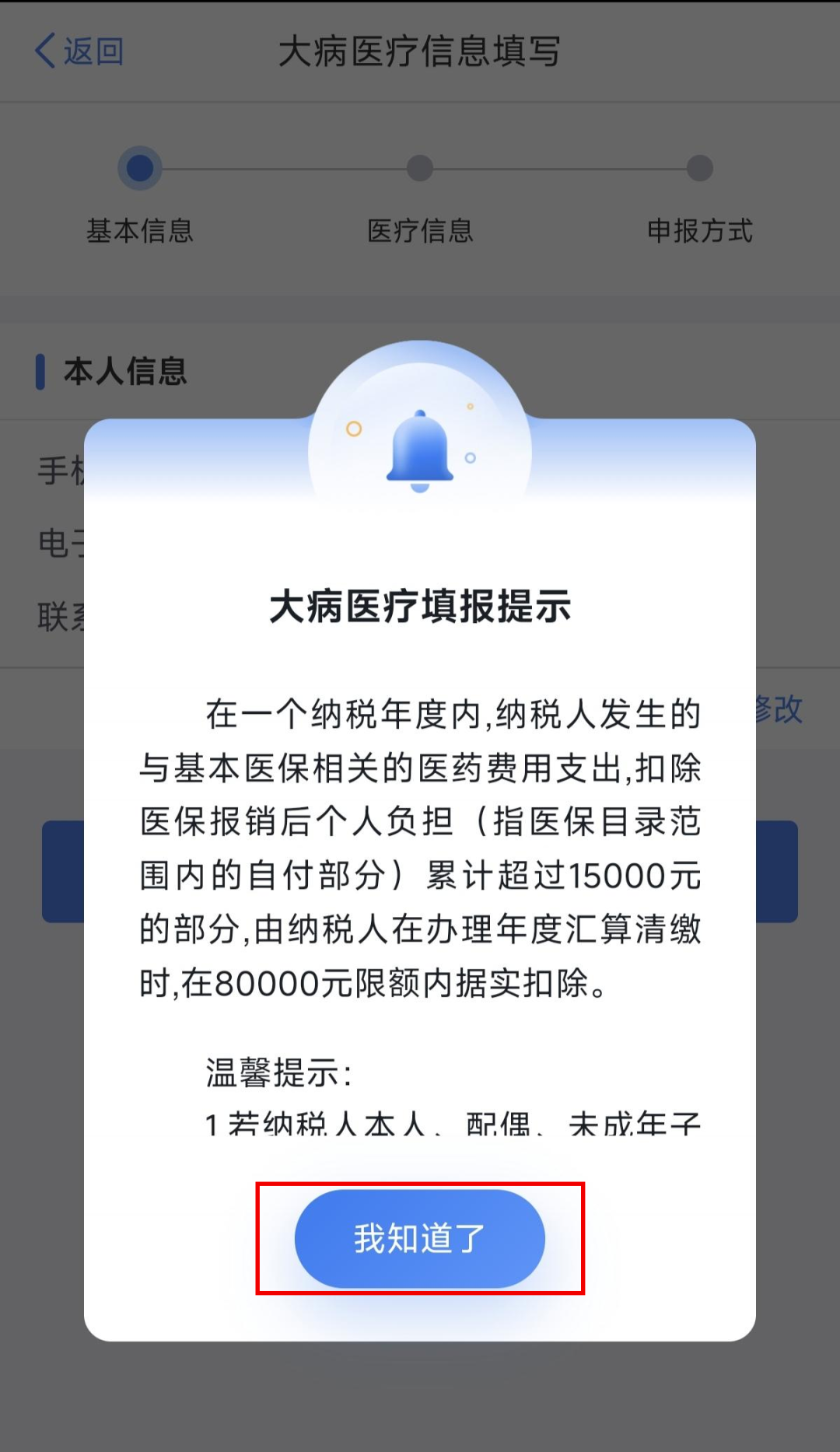Tap the 我知道了 button
This screenshot has height=1452, width=840.
tap(419, 1238)
